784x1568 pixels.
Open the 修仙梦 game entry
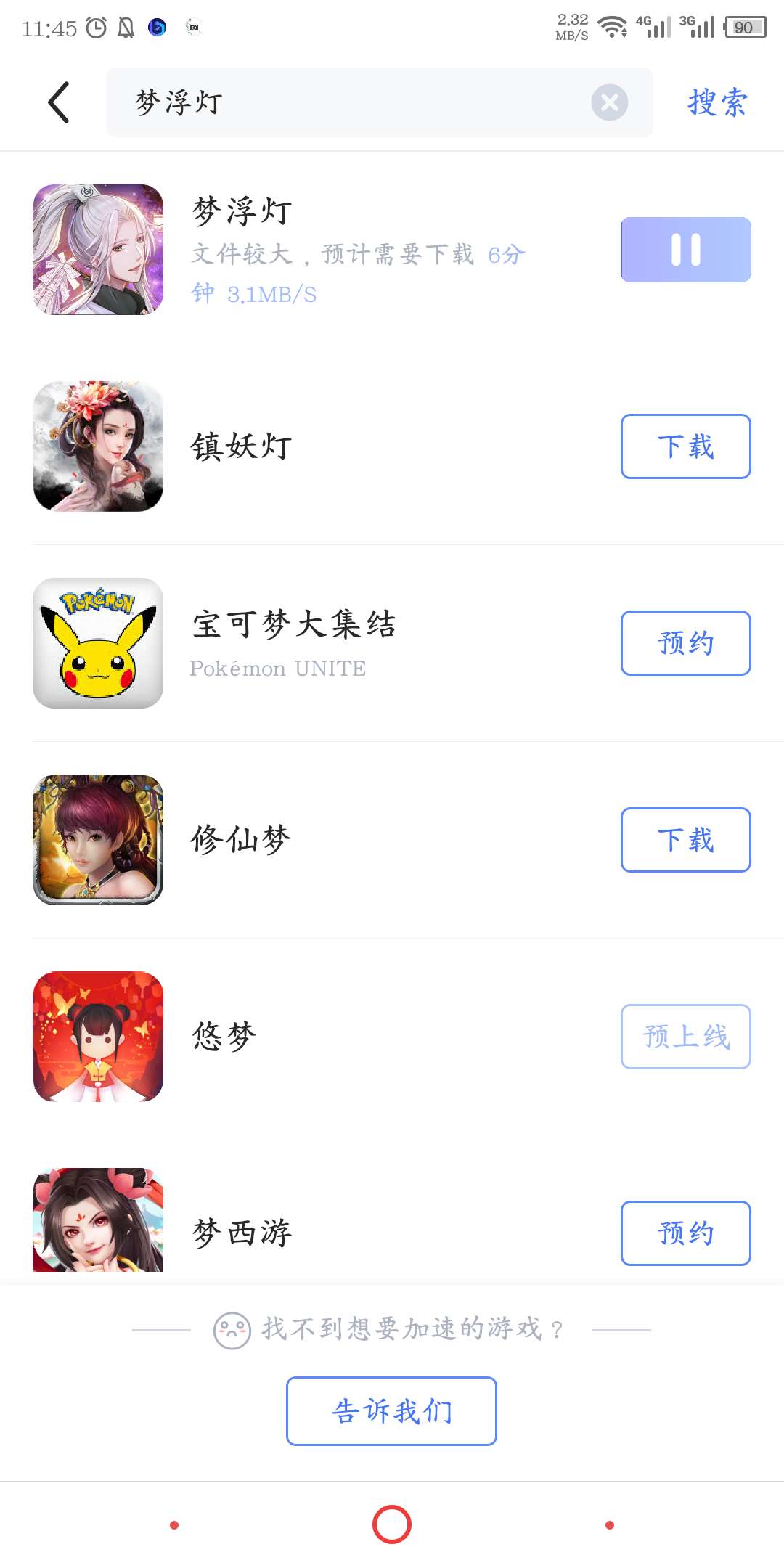click(241, 840)
